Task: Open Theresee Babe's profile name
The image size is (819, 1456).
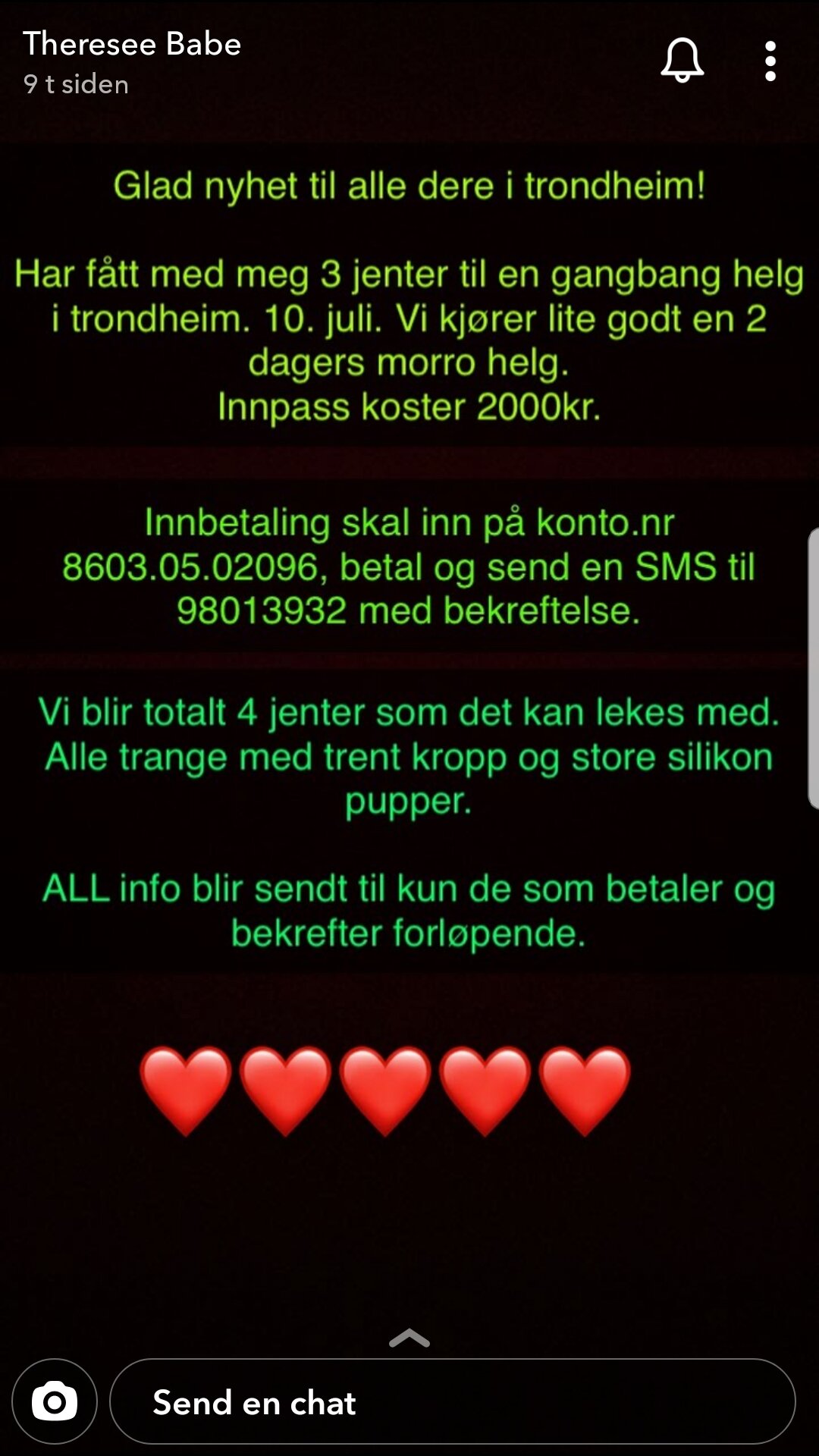Action: (132, 44)
